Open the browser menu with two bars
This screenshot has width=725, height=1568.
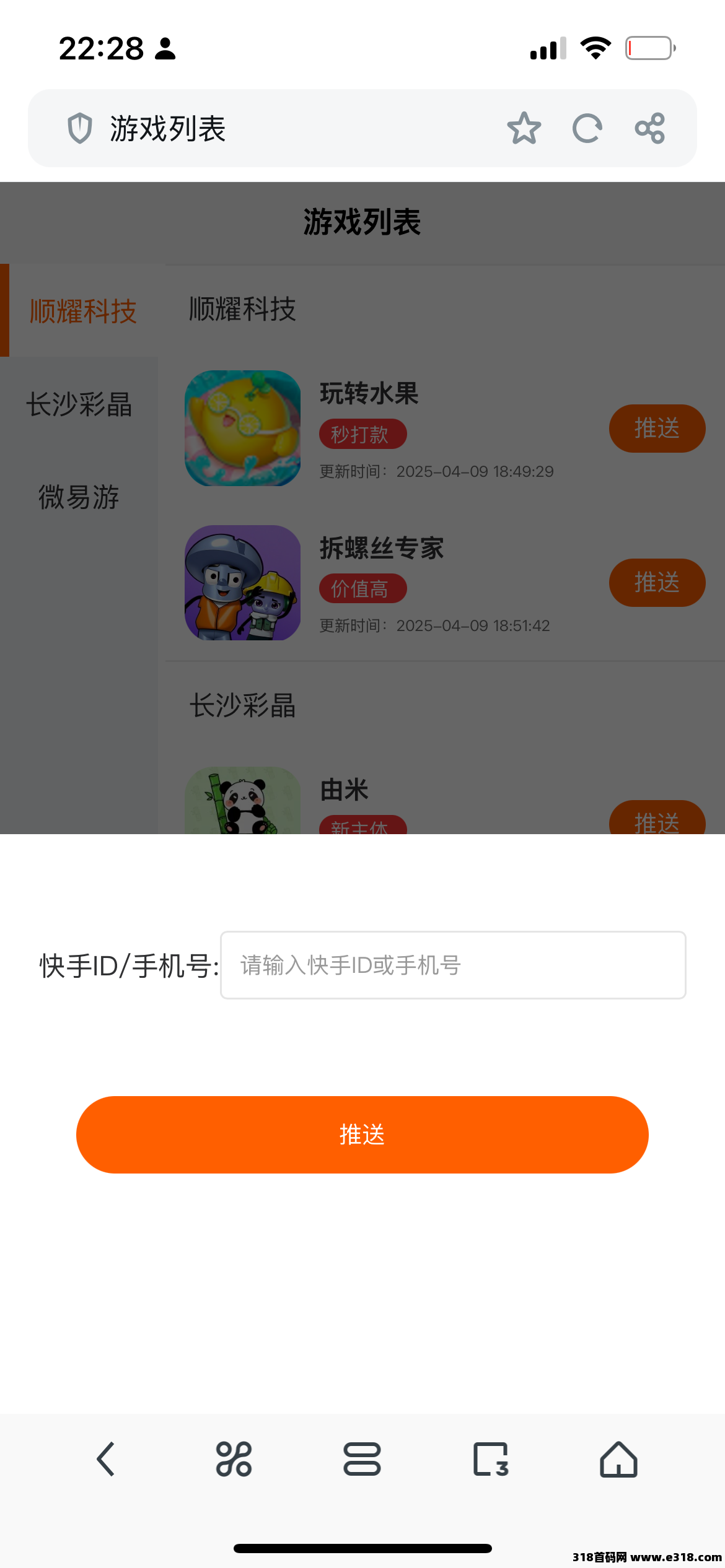coord(362,1459)
